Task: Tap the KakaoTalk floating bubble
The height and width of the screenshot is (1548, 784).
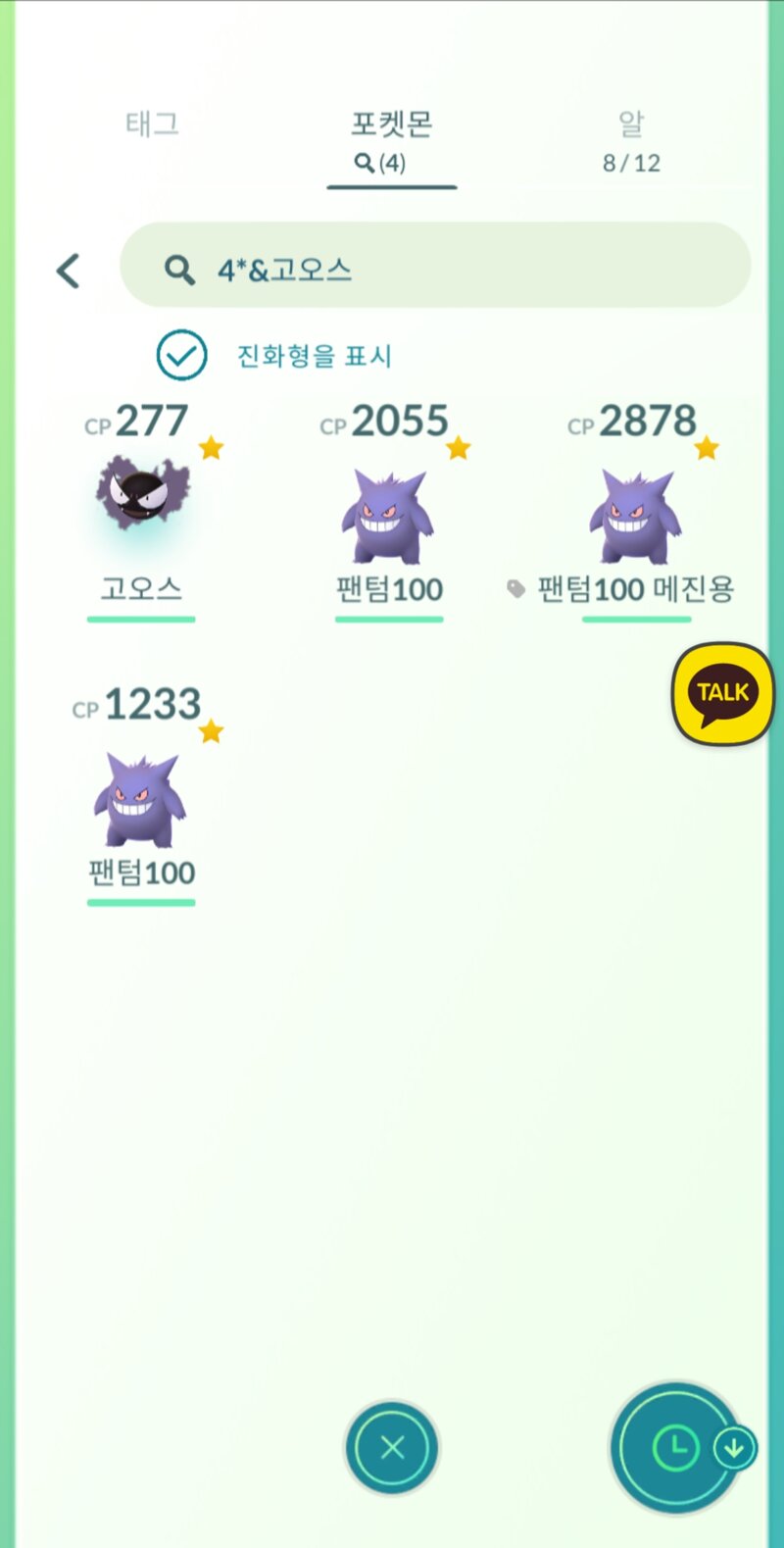Action: 723,693
